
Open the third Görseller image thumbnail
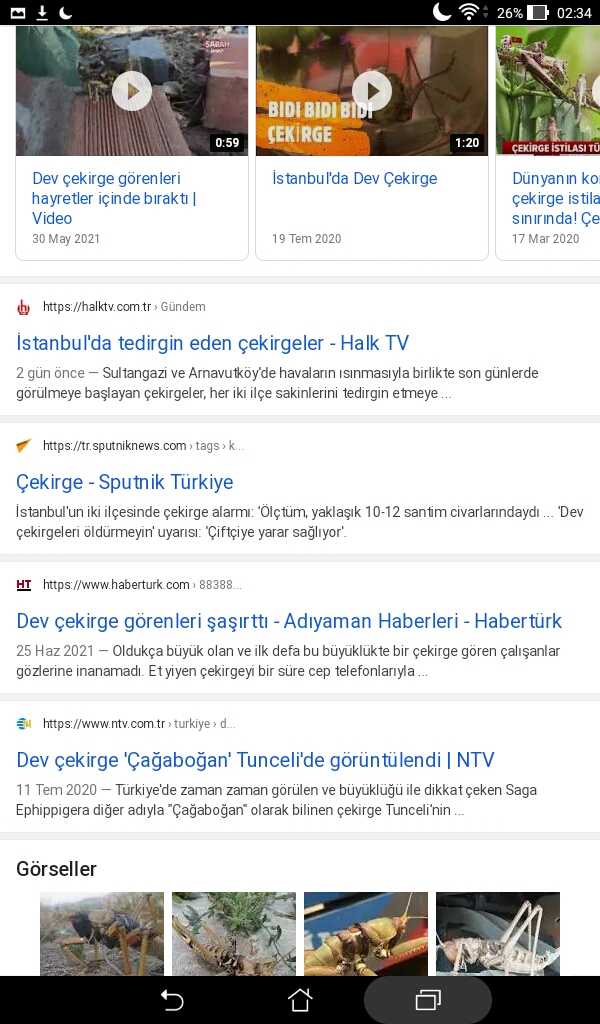(366, 934)
